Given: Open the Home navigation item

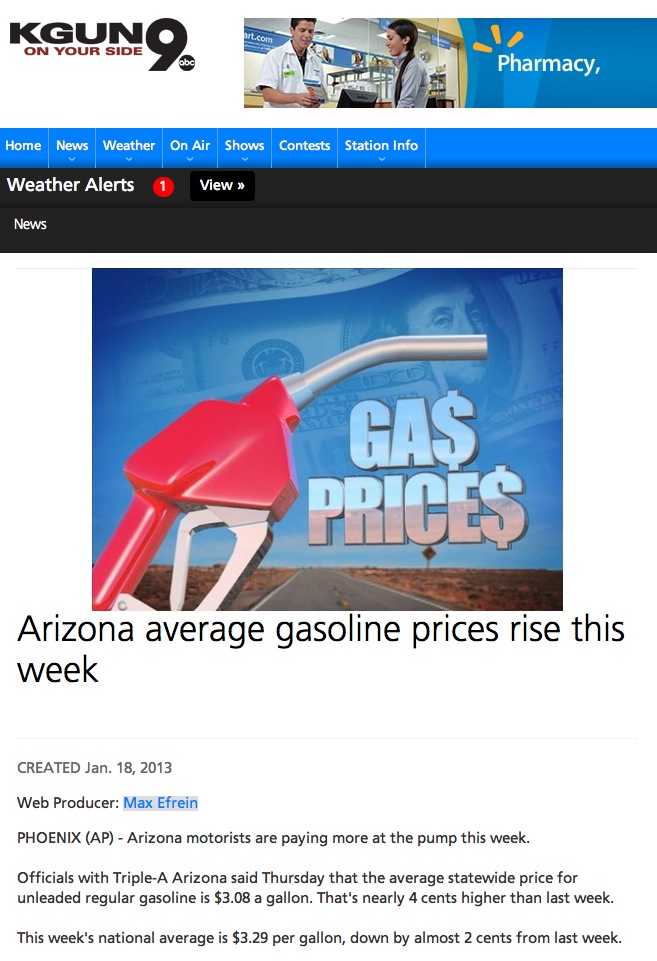Looking at the screenshot, I should [x=23, y=146].
